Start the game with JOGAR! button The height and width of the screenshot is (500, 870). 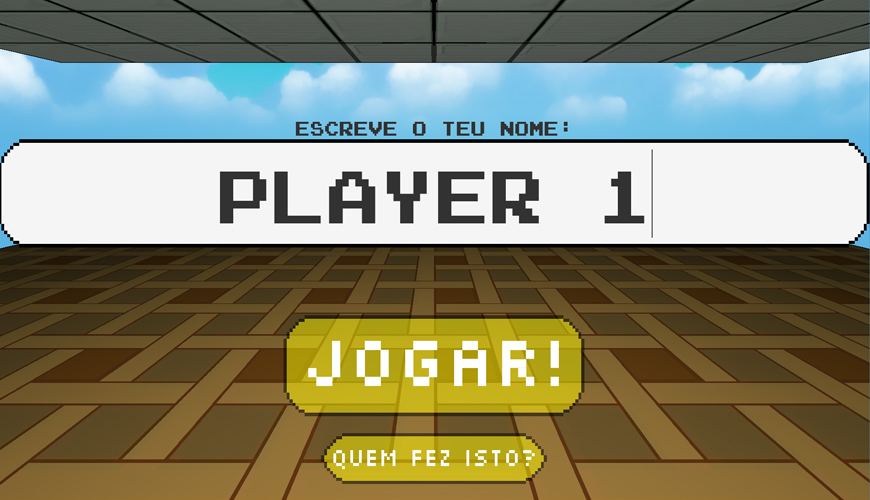[x=434, y=365]
